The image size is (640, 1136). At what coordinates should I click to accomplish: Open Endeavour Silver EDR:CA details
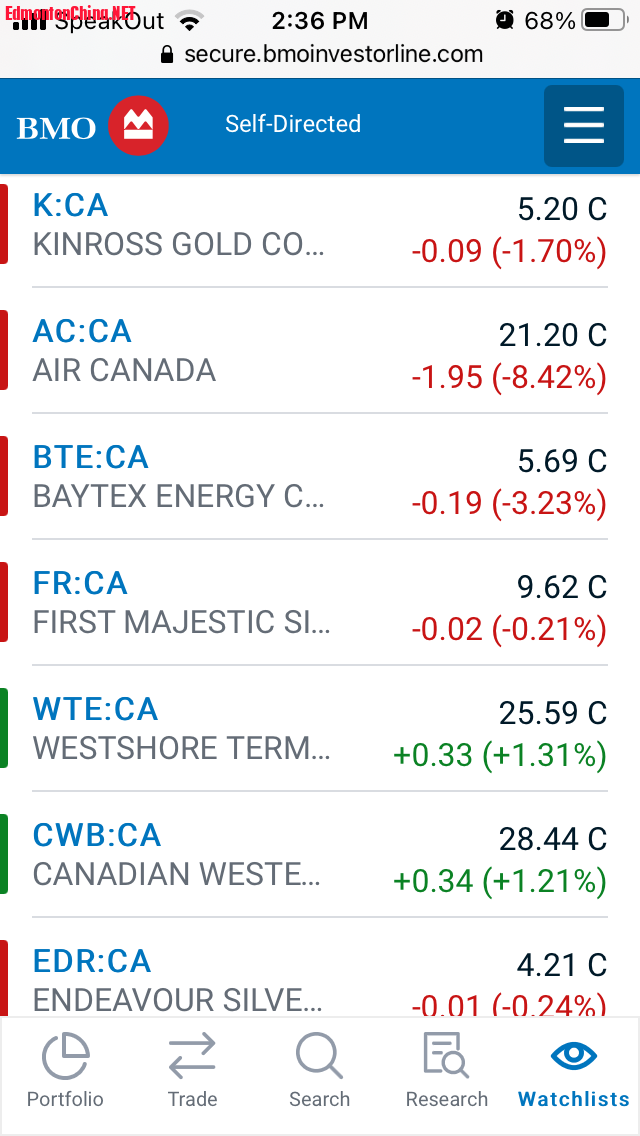coord(320,980)
